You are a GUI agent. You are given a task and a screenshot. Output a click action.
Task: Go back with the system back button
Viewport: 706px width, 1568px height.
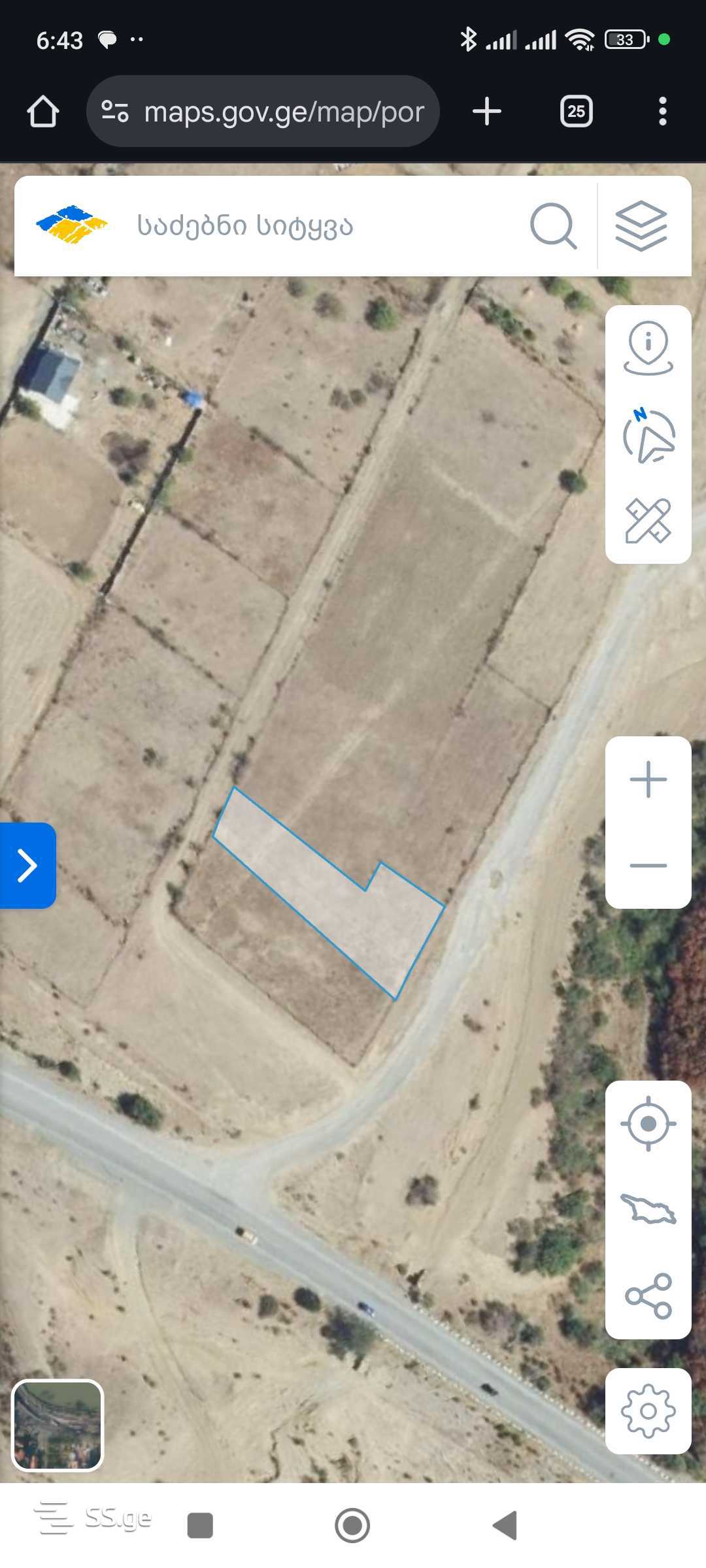pos(505,1526)
